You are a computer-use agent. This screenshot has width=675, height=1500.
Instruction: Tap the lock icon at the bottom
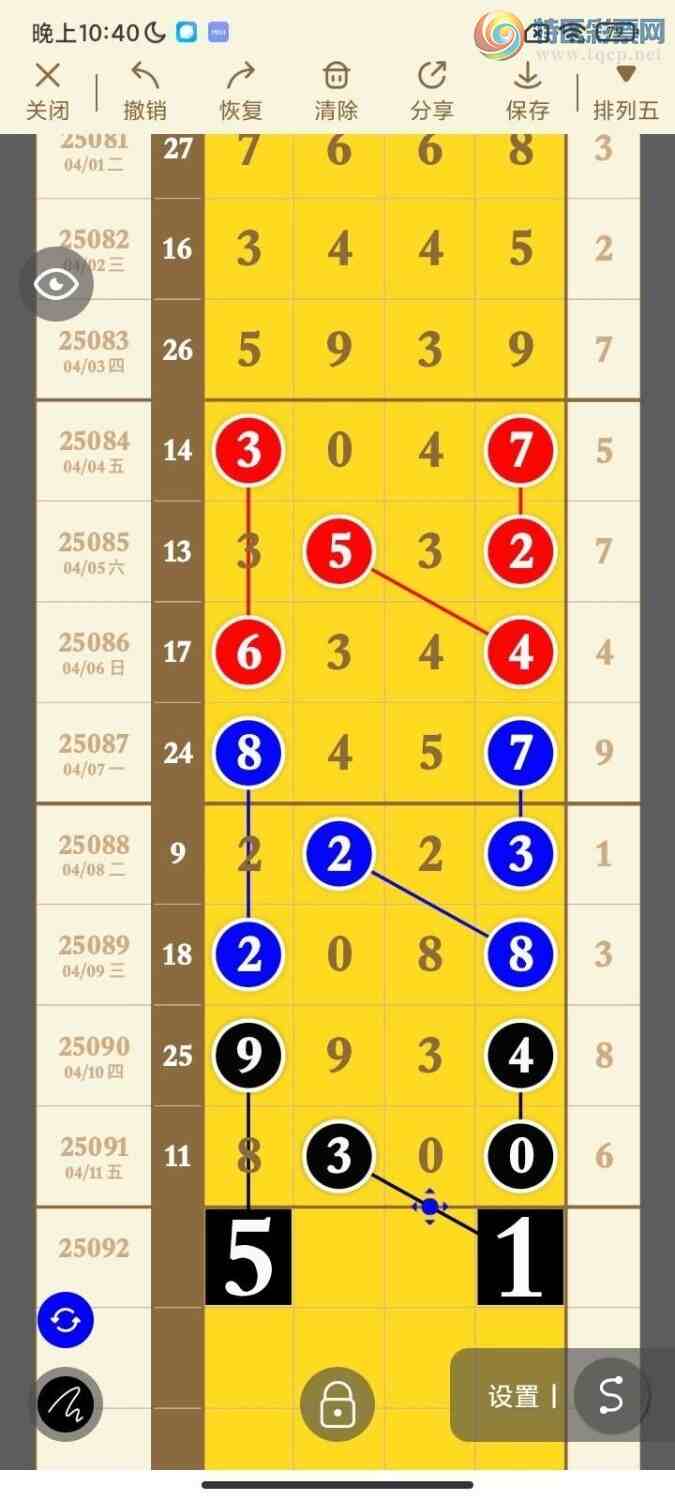337,1405
